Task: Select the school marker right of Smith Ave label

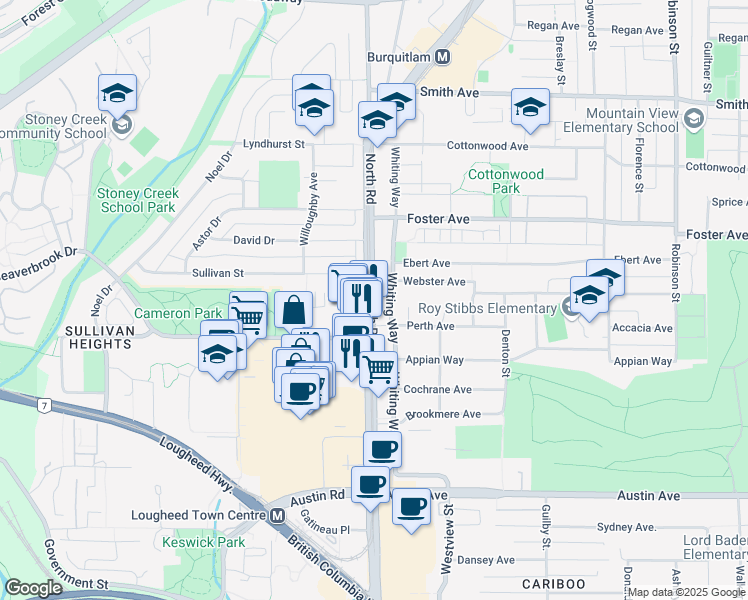Action: coord(530,108)
